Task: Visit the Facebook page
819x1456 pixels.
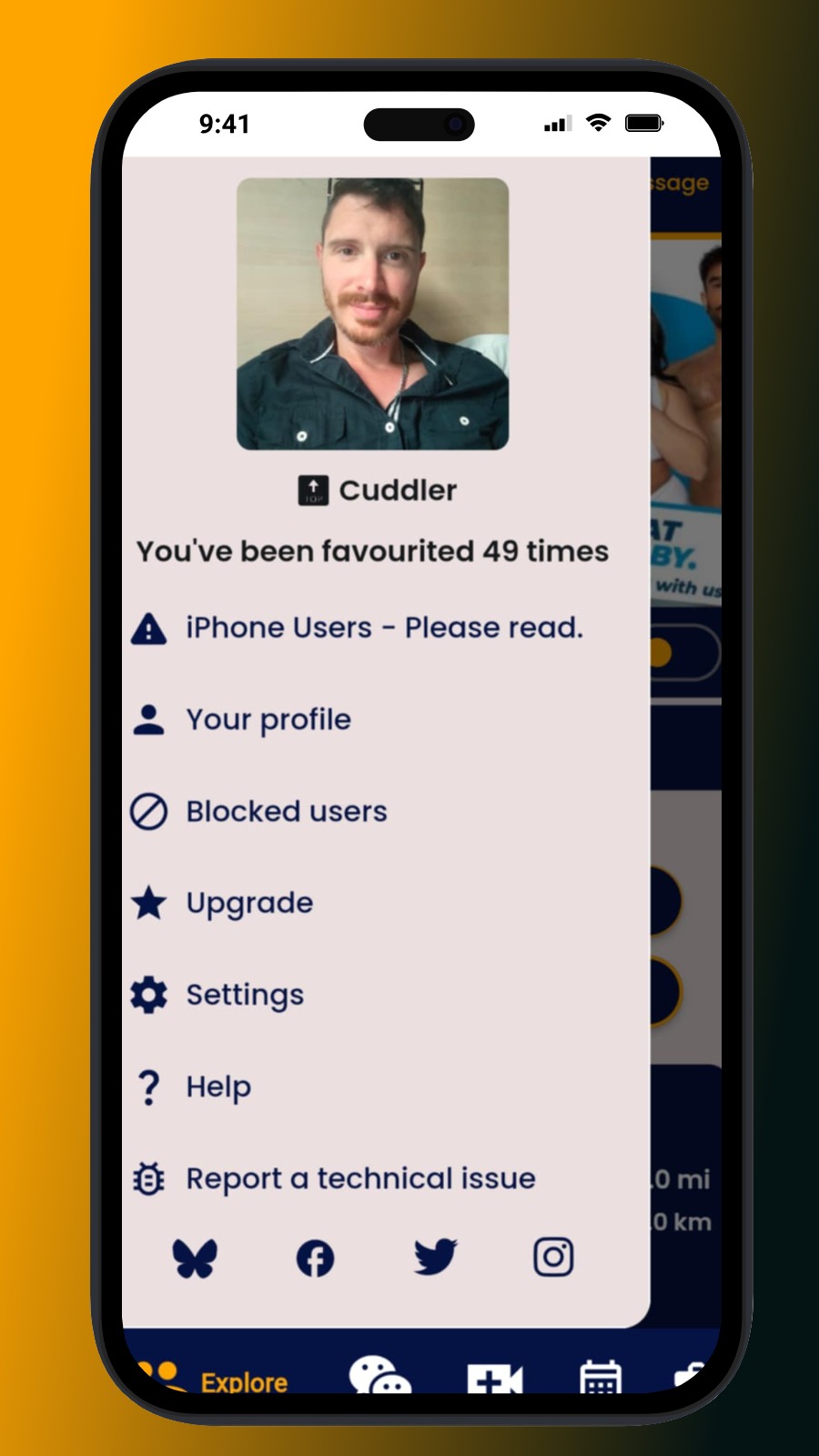Action: coord(315,1259)
